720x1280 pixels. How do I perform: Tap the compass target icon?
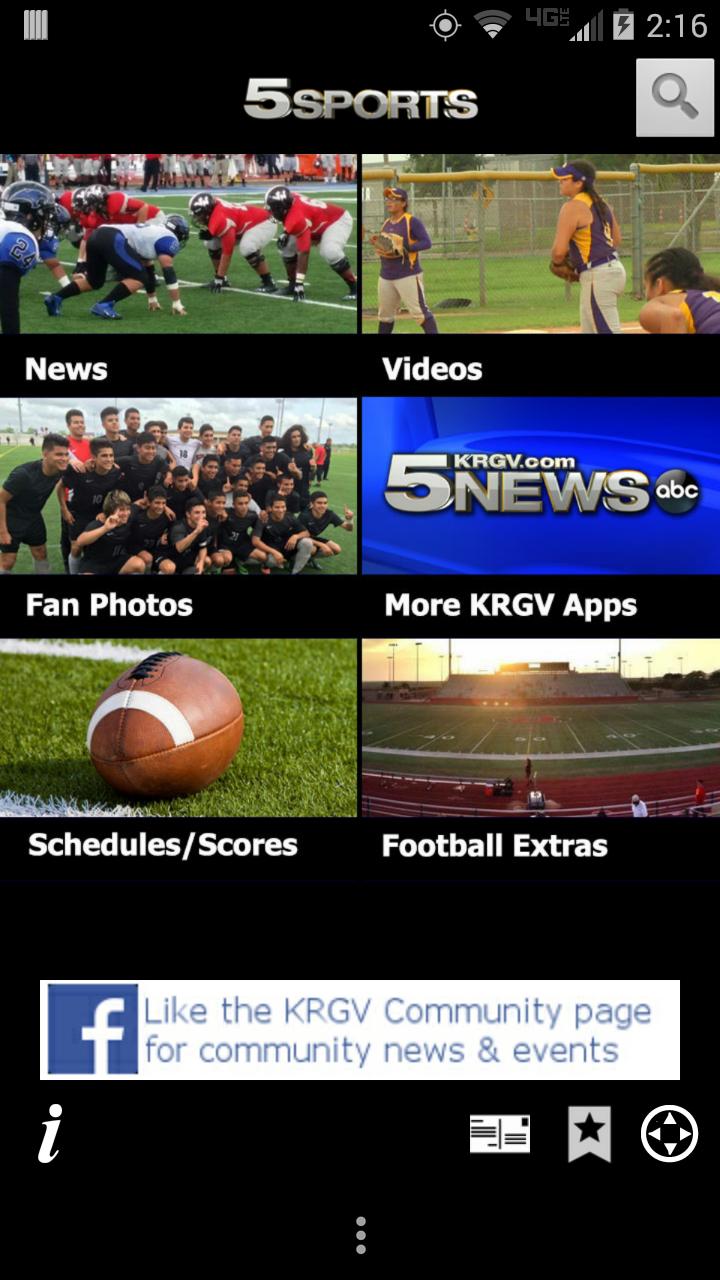pos(669,1134)
